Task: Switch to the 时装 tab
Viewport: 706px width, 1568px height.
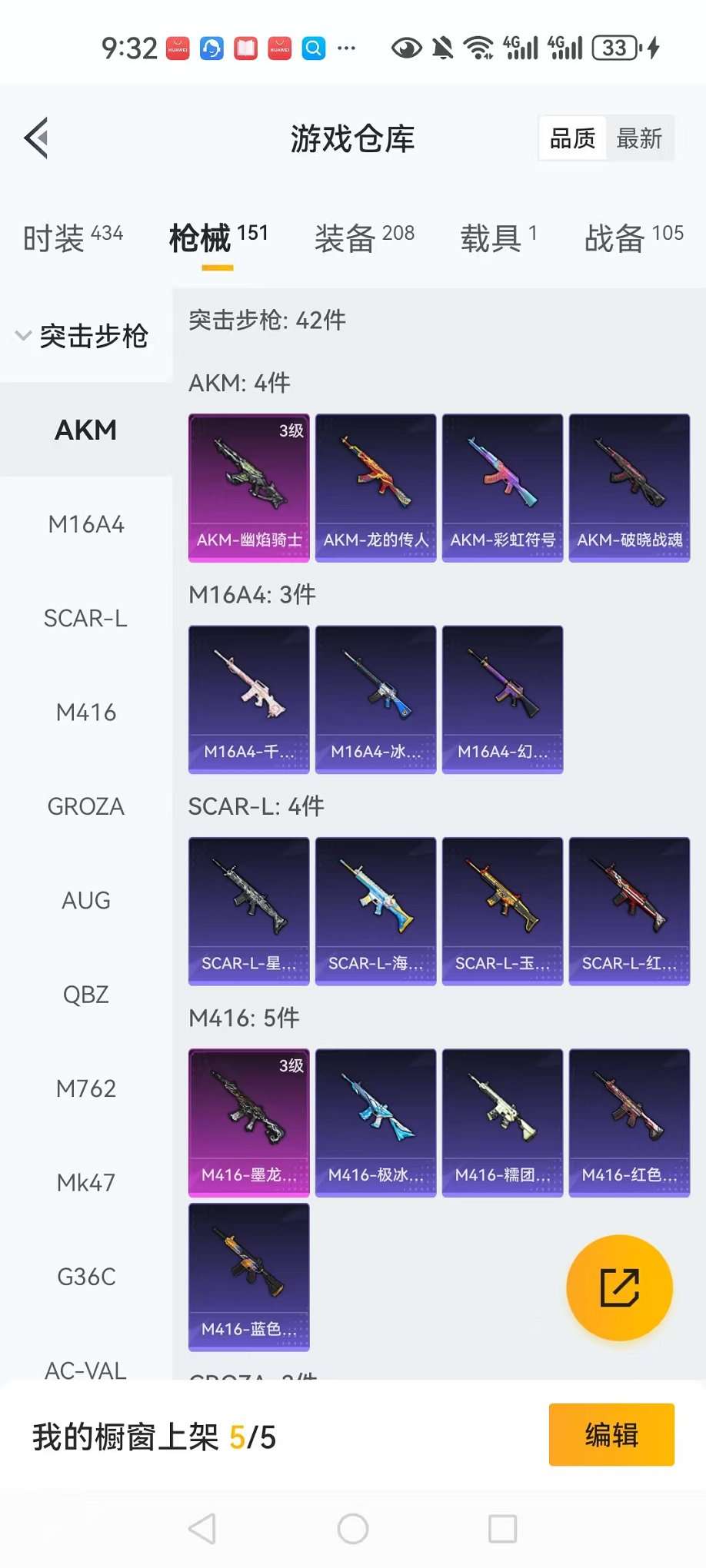Action: pos(72,238)
